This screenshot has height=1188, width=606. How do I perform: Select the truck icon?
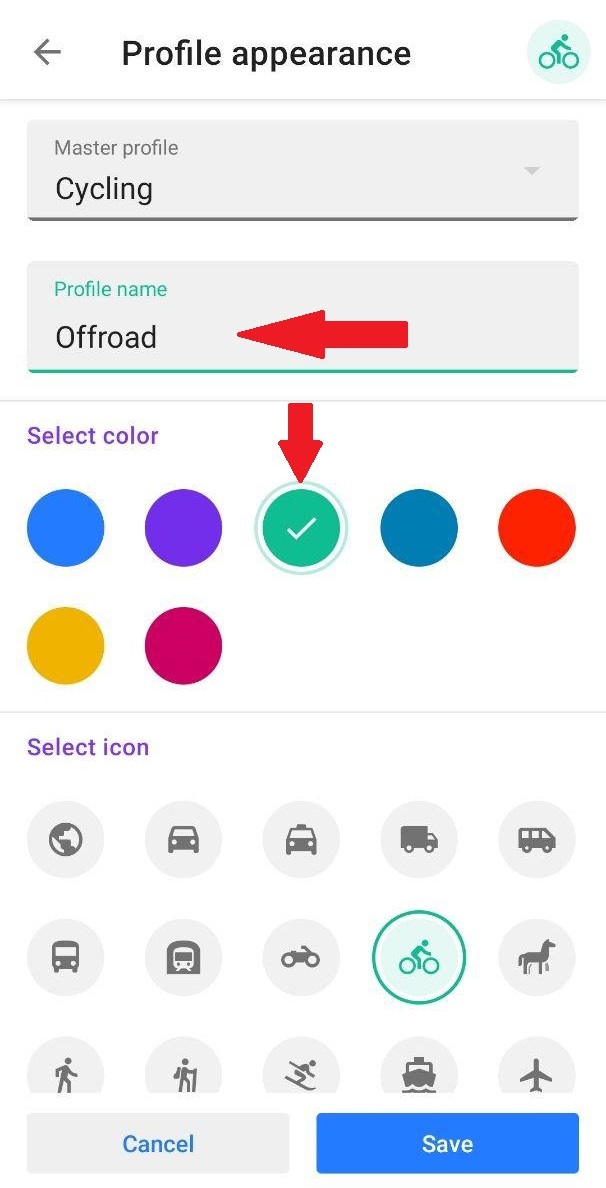pos(419,839)
